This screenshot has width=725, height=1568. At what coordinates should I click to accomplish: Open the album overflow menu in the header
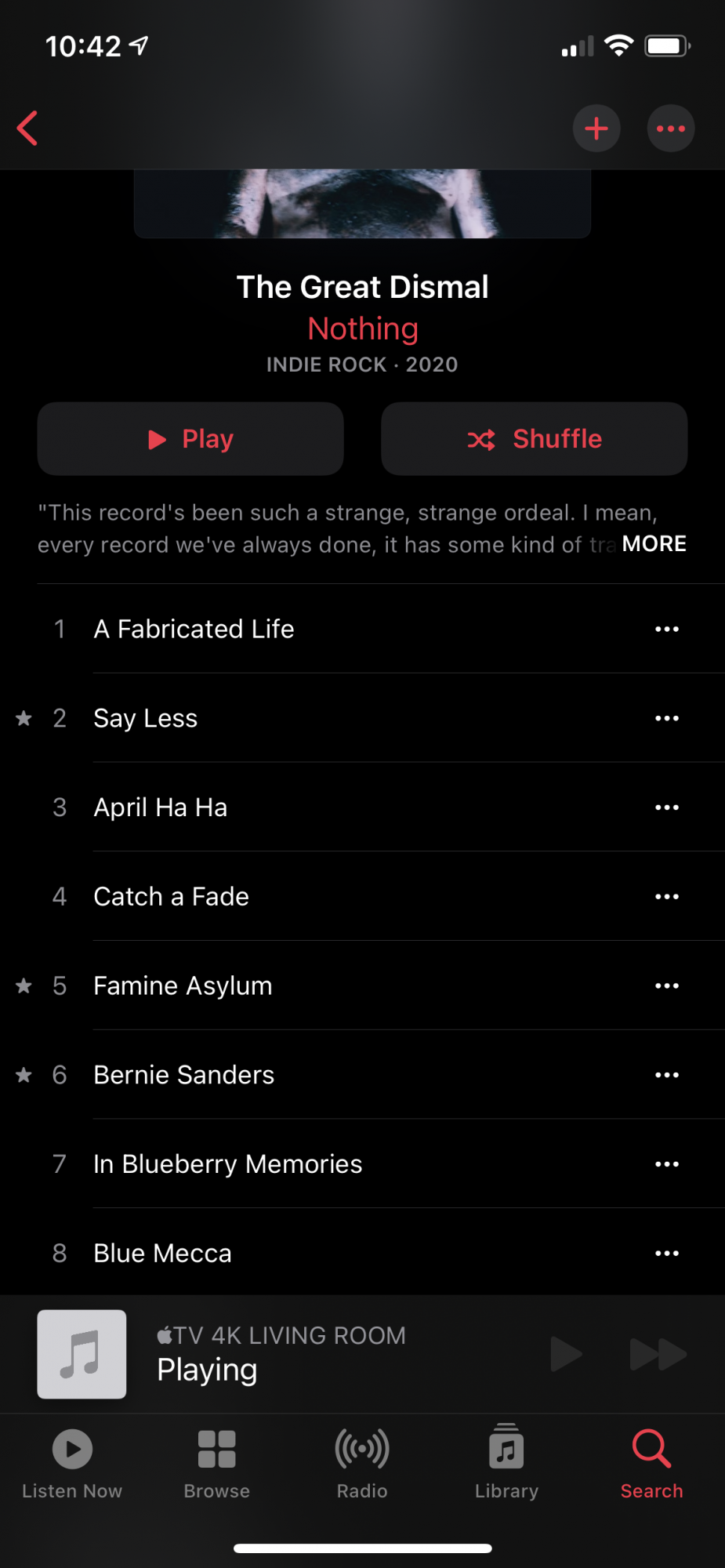670,129
